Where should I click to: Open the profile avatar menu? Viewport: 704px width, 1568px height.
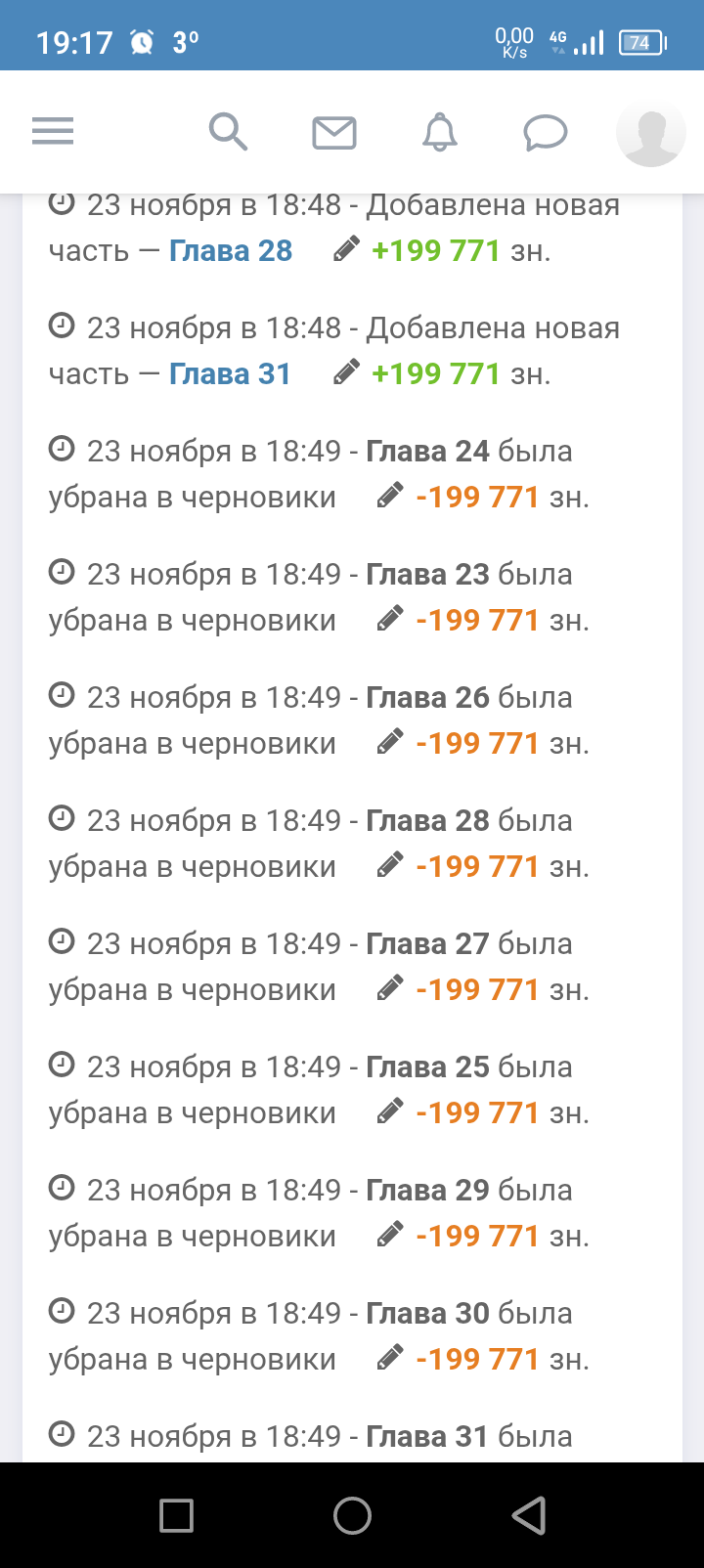click(x=650, y=132)
